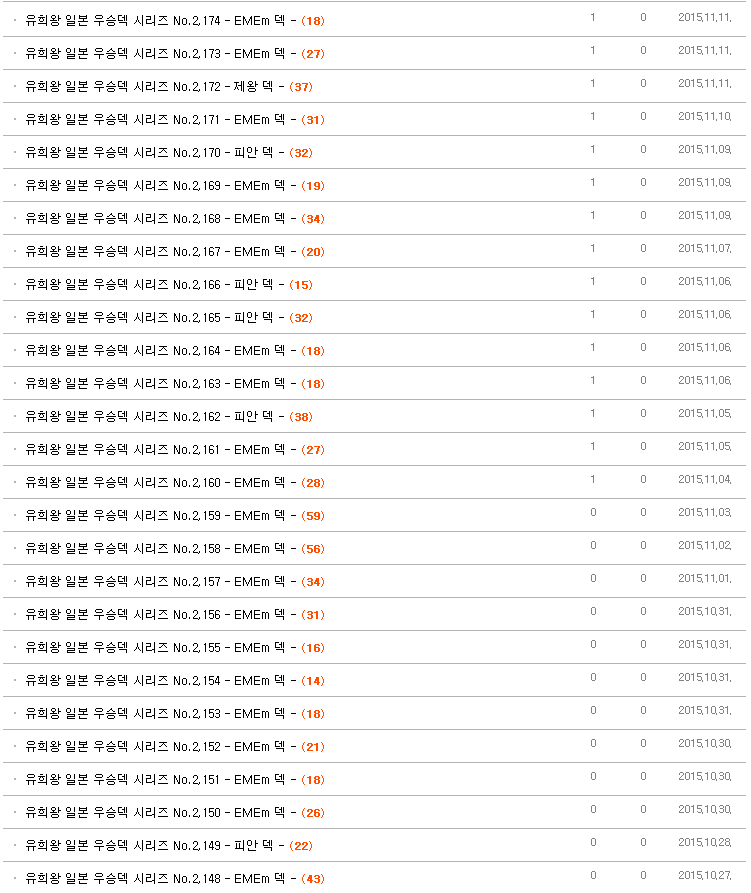View post No.2,162 피안 덱
Viewport: 751px width, 893px height.
(x=154, y=417)
